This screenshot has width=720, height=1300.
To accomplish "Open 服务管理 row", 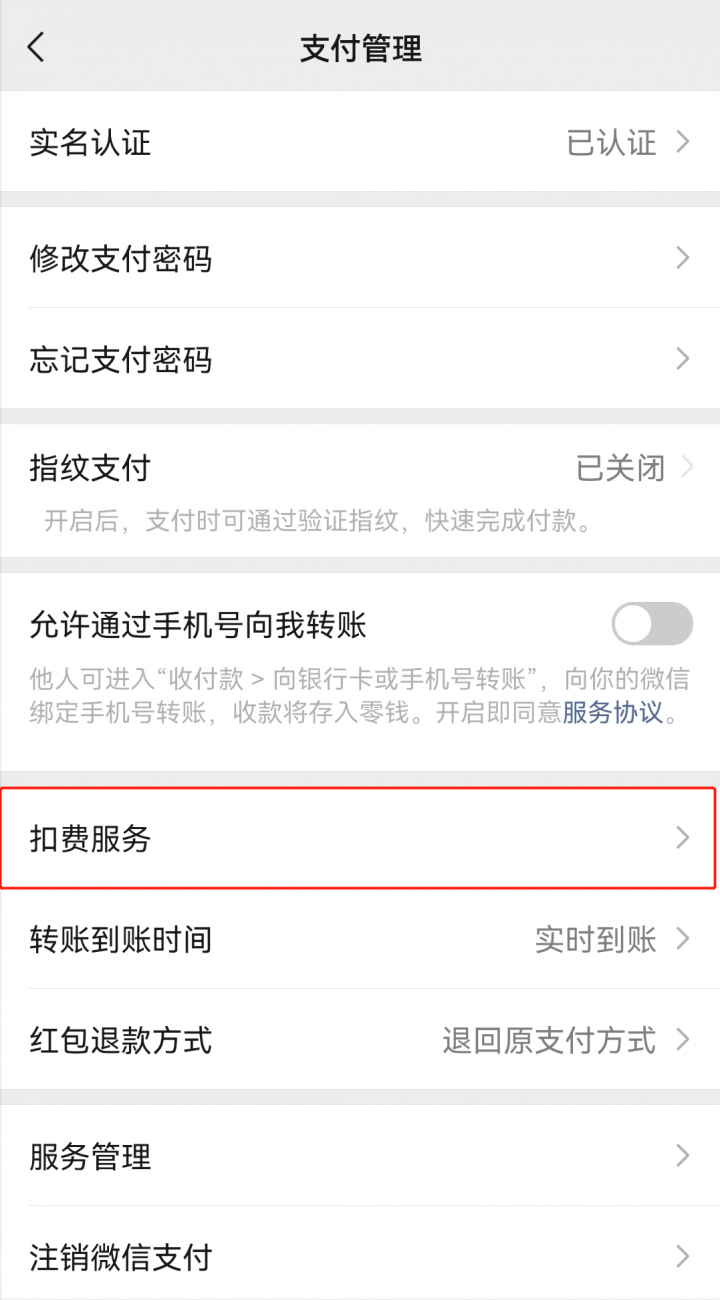I will pos(360,1157).
